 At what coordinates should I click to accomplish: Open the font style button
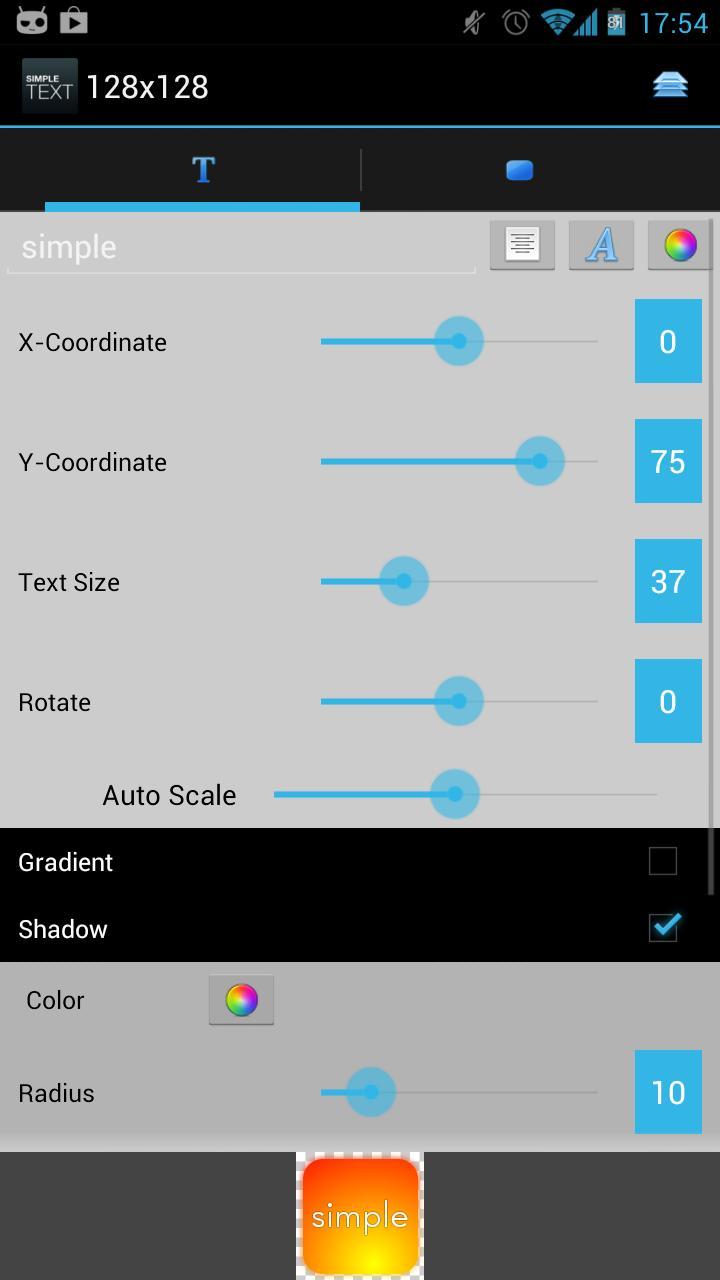[601, 245]
